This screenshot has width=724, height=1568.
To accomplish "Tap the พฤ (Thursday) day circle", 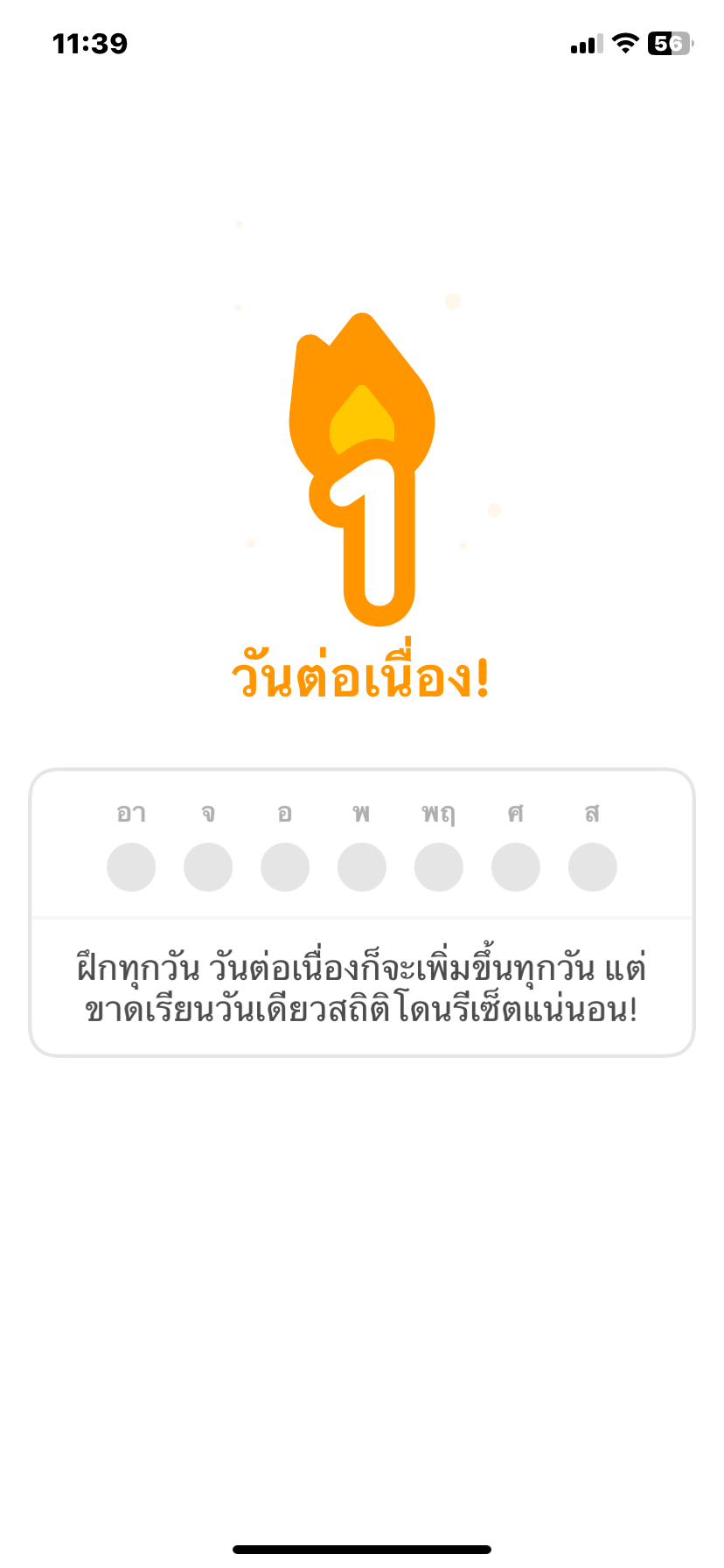I will coord(439,867).
